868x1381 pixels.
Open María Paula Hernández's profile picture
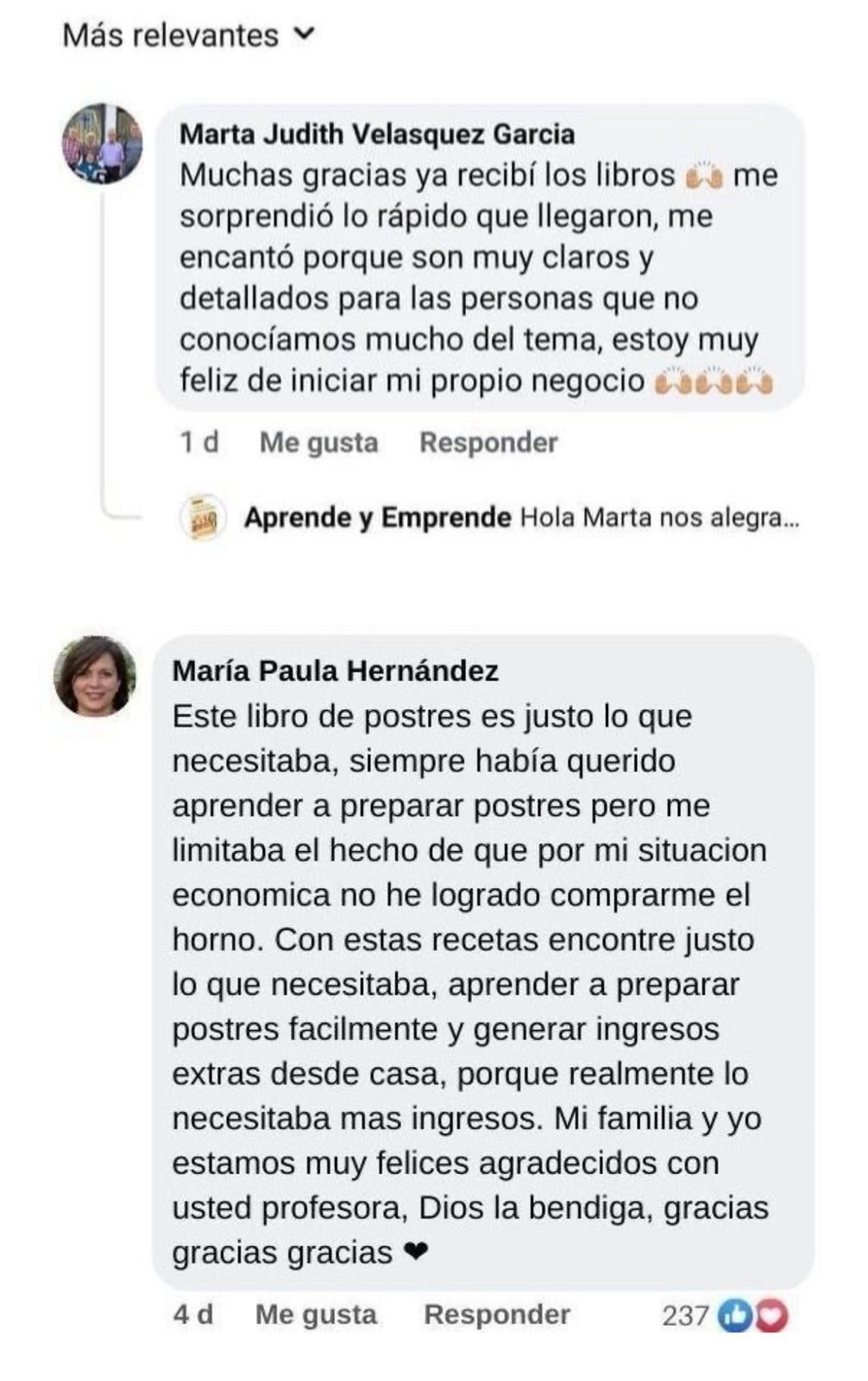(x=95, y=677)
